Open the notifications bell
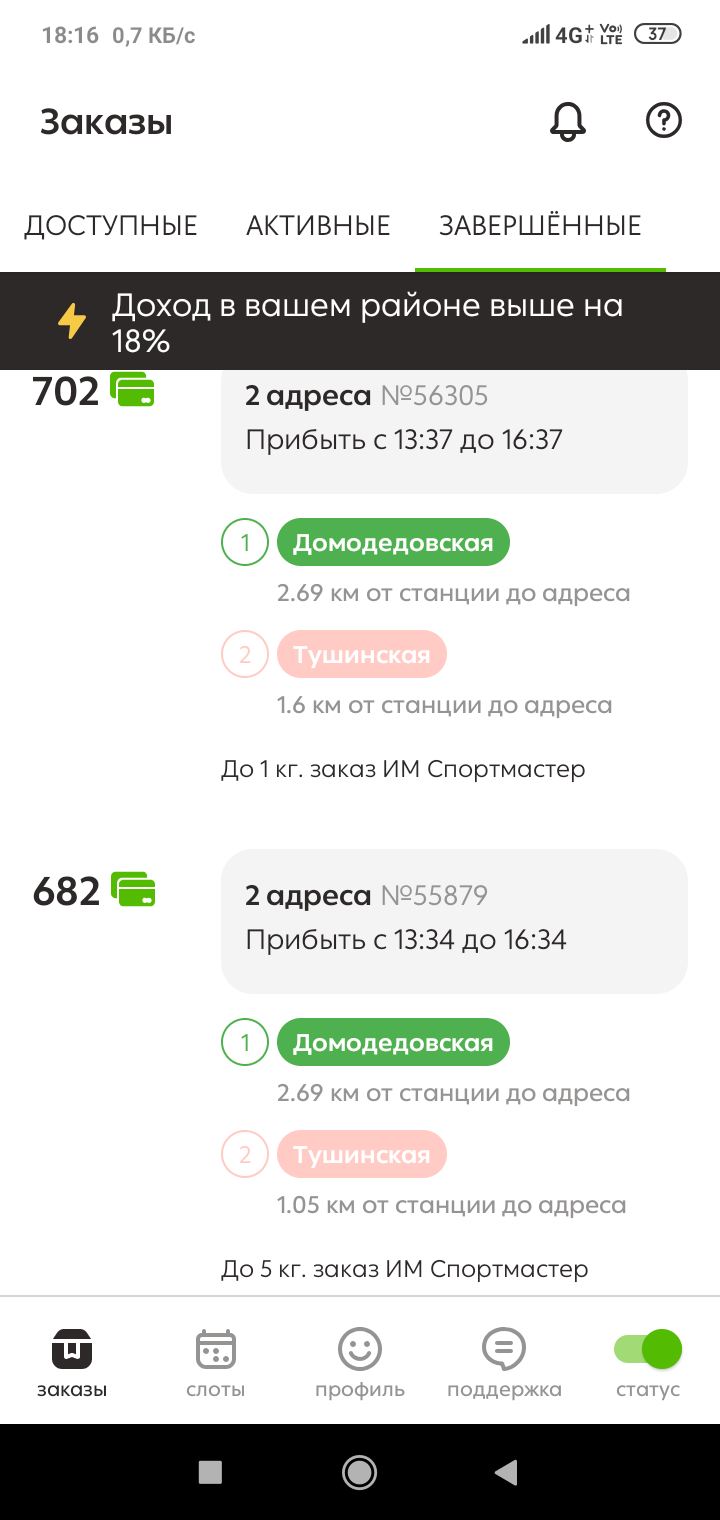 point(568,122)
